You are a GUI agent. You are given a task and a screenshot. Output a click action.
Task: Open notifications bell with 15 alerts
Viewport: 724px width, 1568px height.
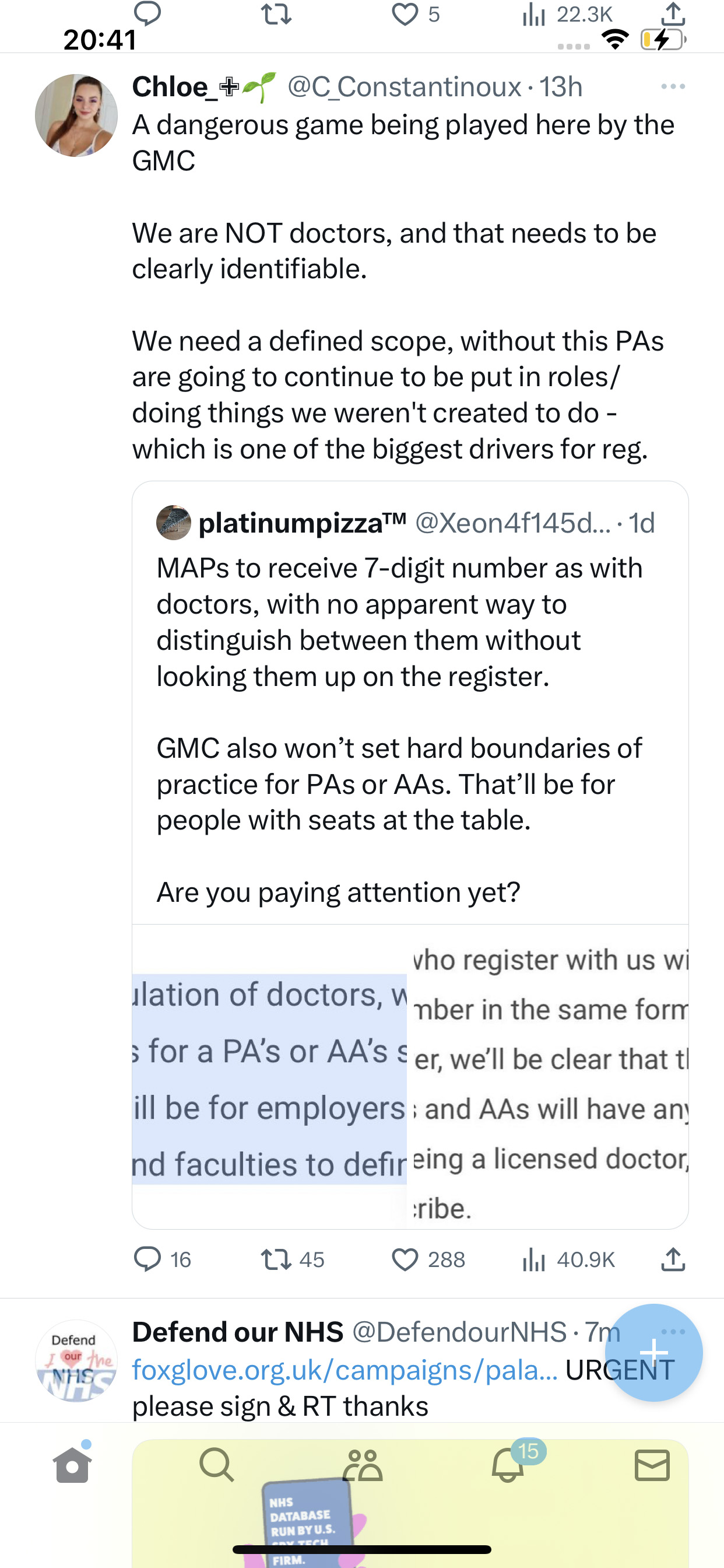(509, 1464)
